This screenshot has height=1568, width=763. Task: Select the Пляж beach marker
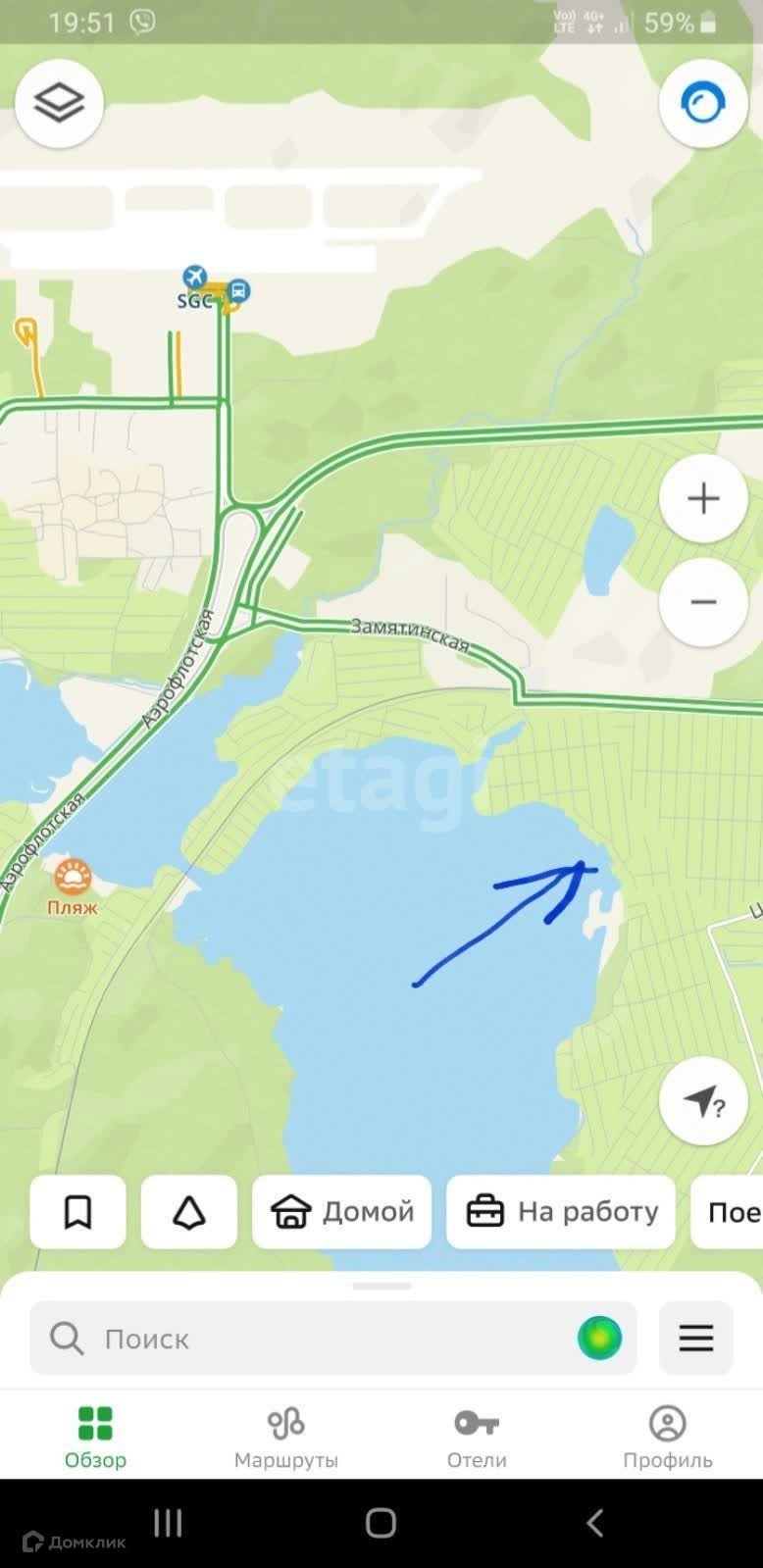pyautogui.click(x=73, y=878)
